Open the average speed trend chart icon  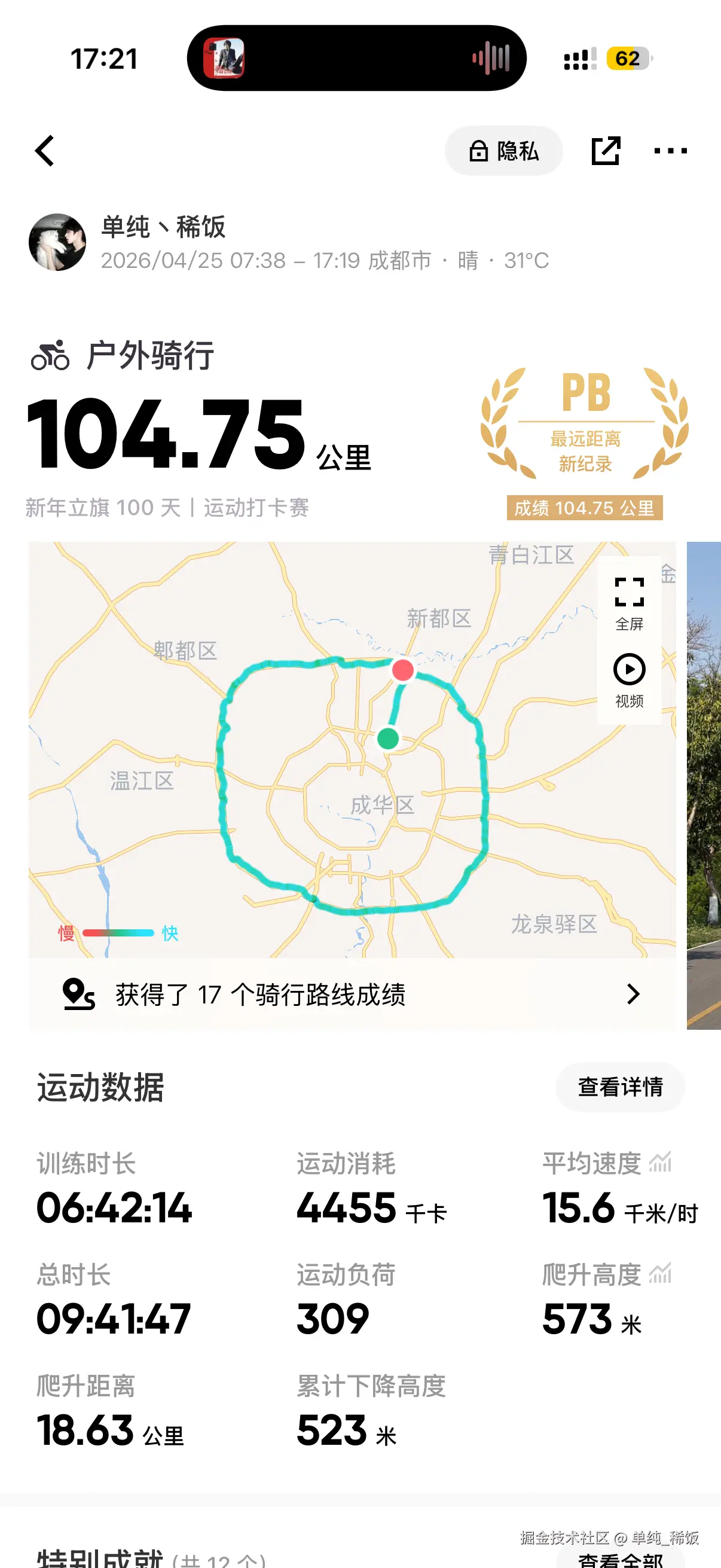(x=659, y=1161)
